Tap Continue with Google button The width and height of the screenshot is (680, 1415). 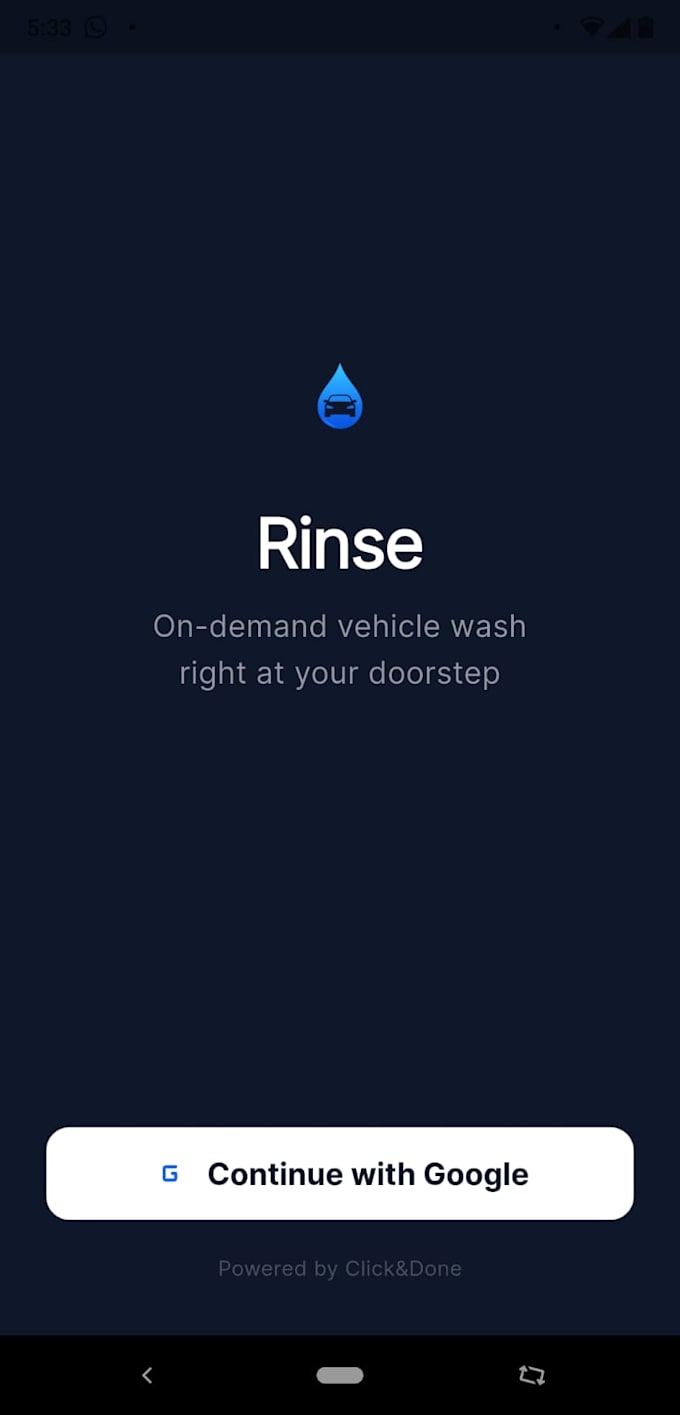click(x=340, y=1173)
